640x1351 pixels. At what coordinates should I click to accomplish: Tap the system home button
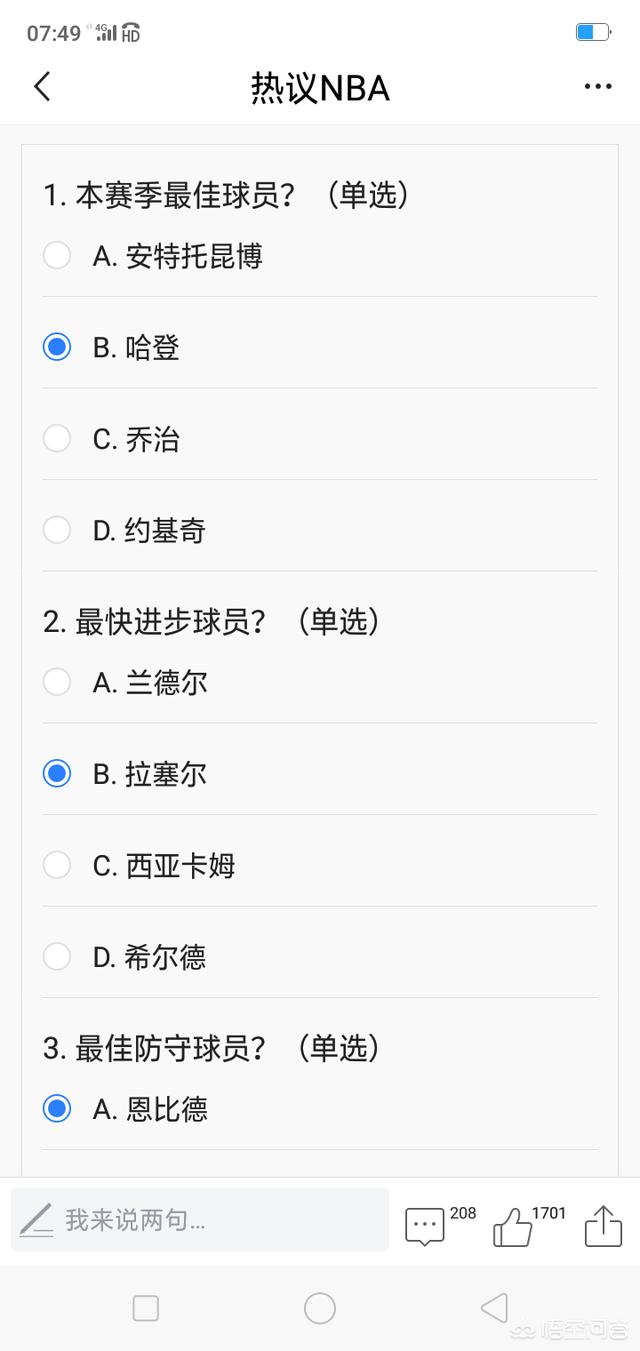coord(320,1308)
